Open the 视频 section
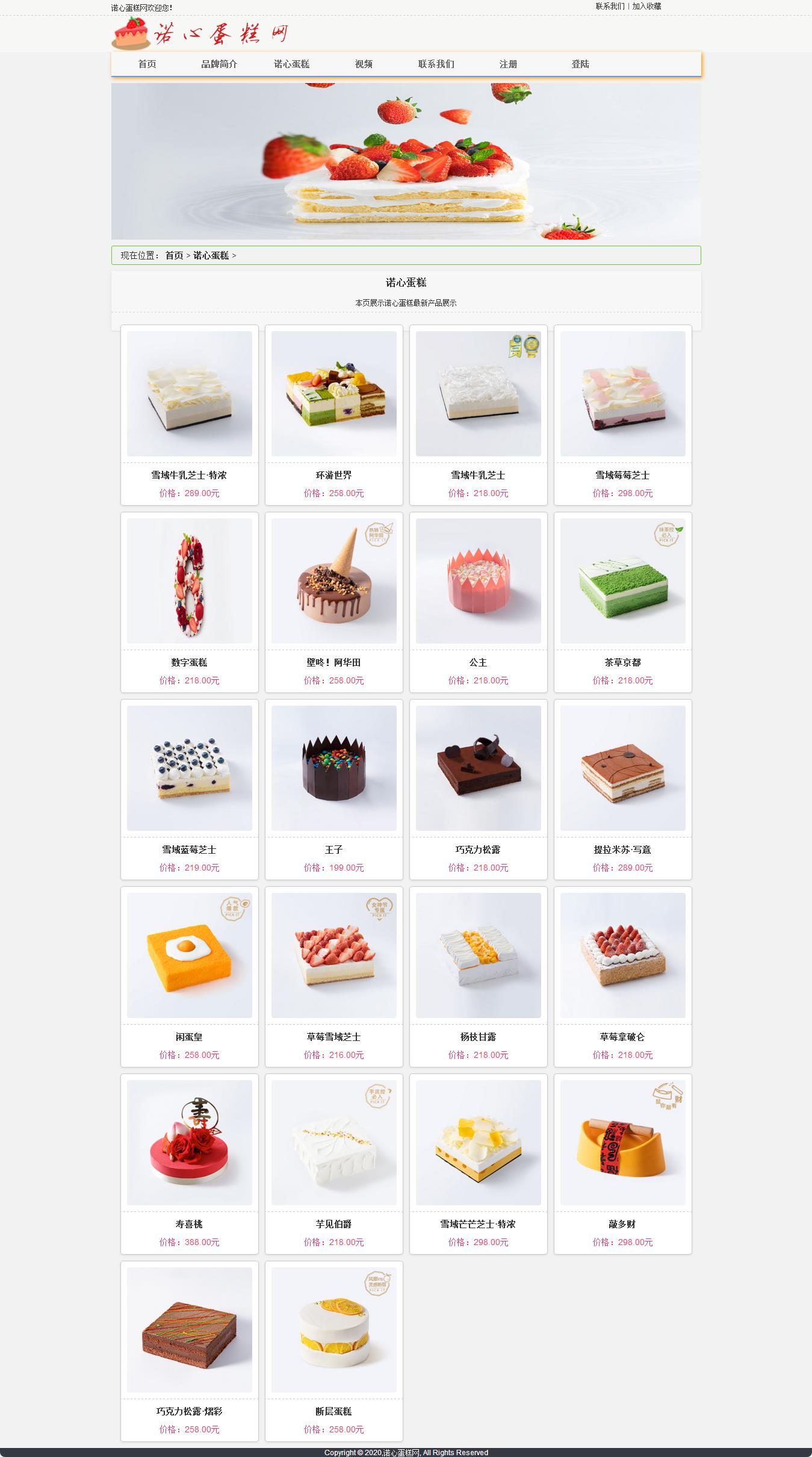Viewport: 812px width, 1457px height. point(364,64)
